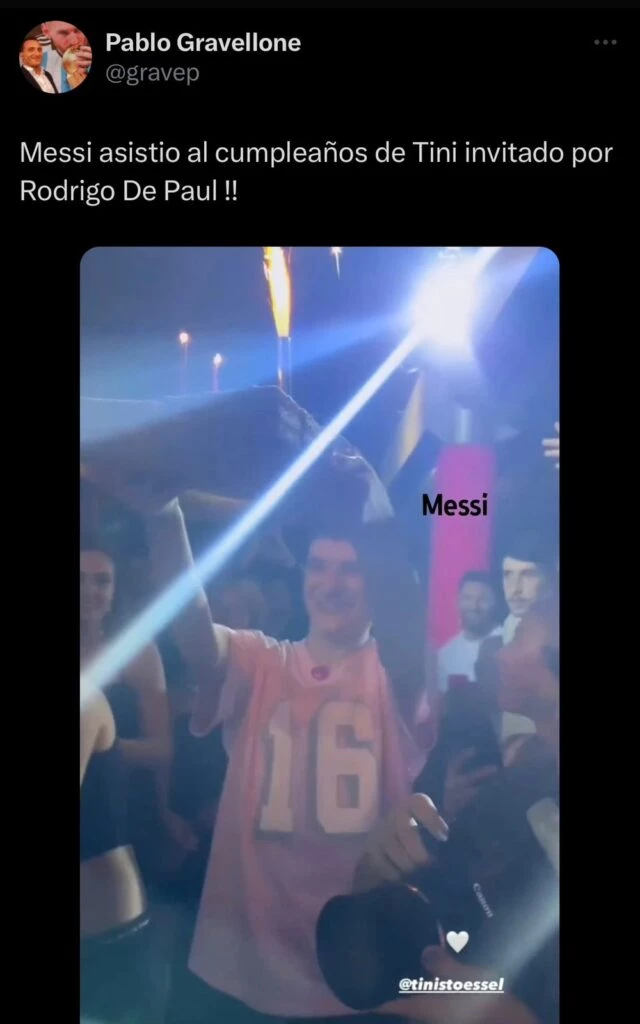Tap the Pablo Gravellone display name

[203, 43]
